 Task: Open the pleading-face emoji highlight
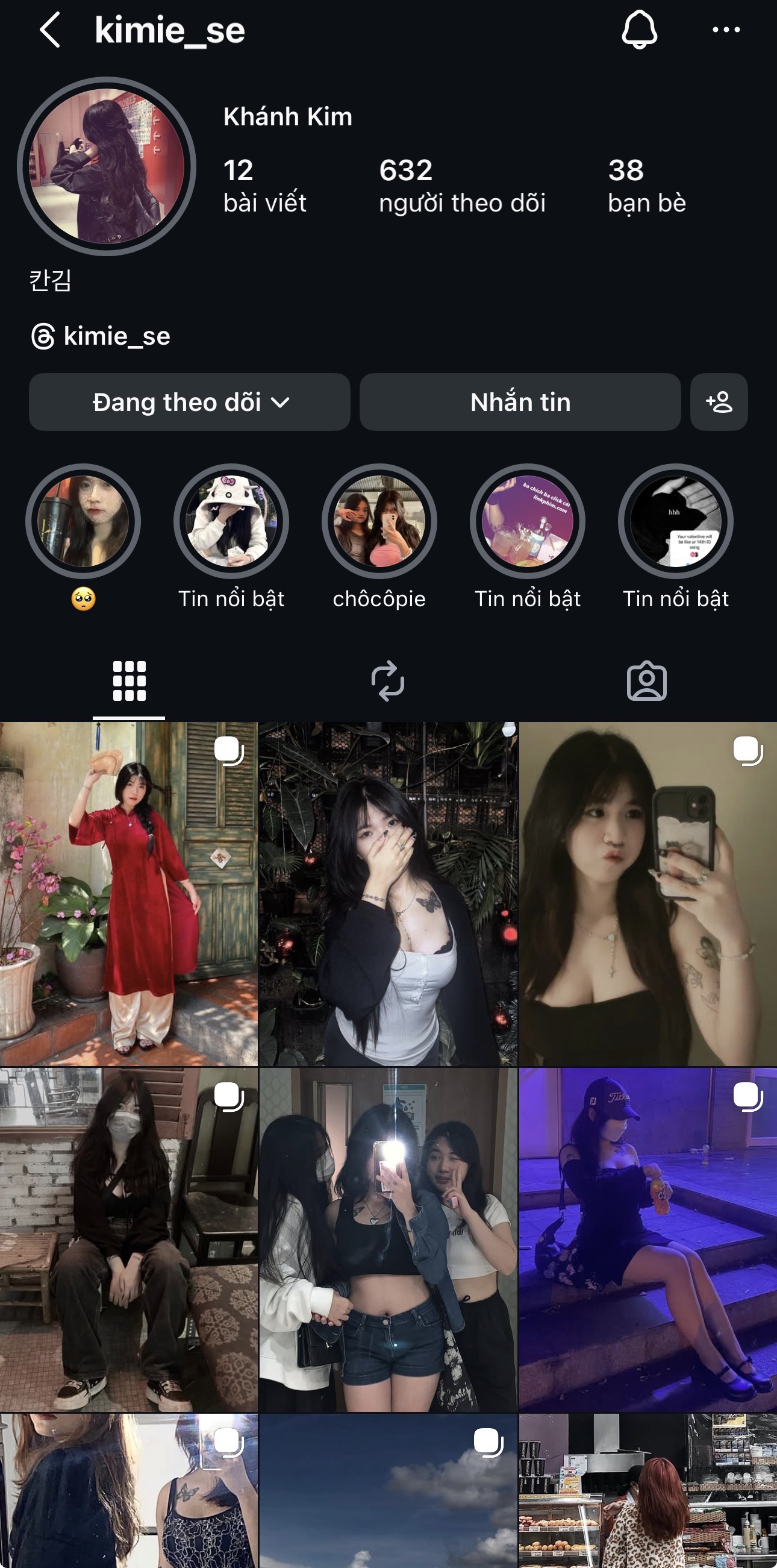[x=83, y=537]
